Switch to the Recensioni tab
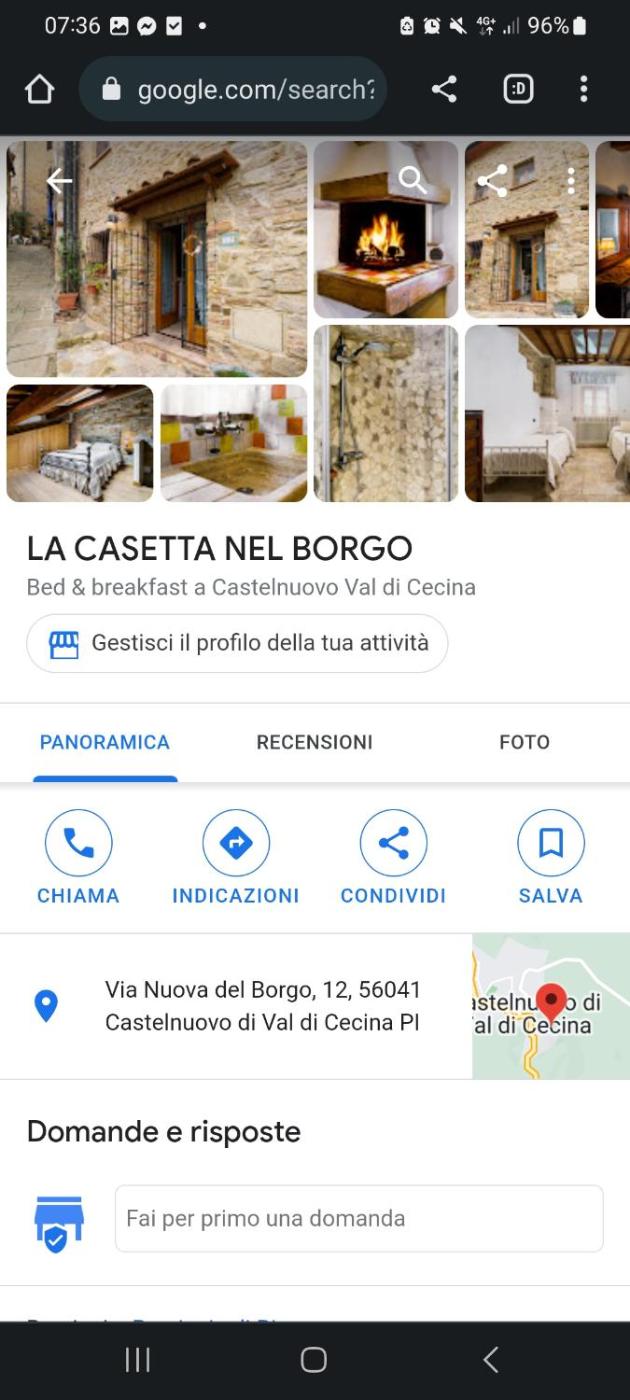This screenshot has width=630, height=1400. (x=314, y=742)
